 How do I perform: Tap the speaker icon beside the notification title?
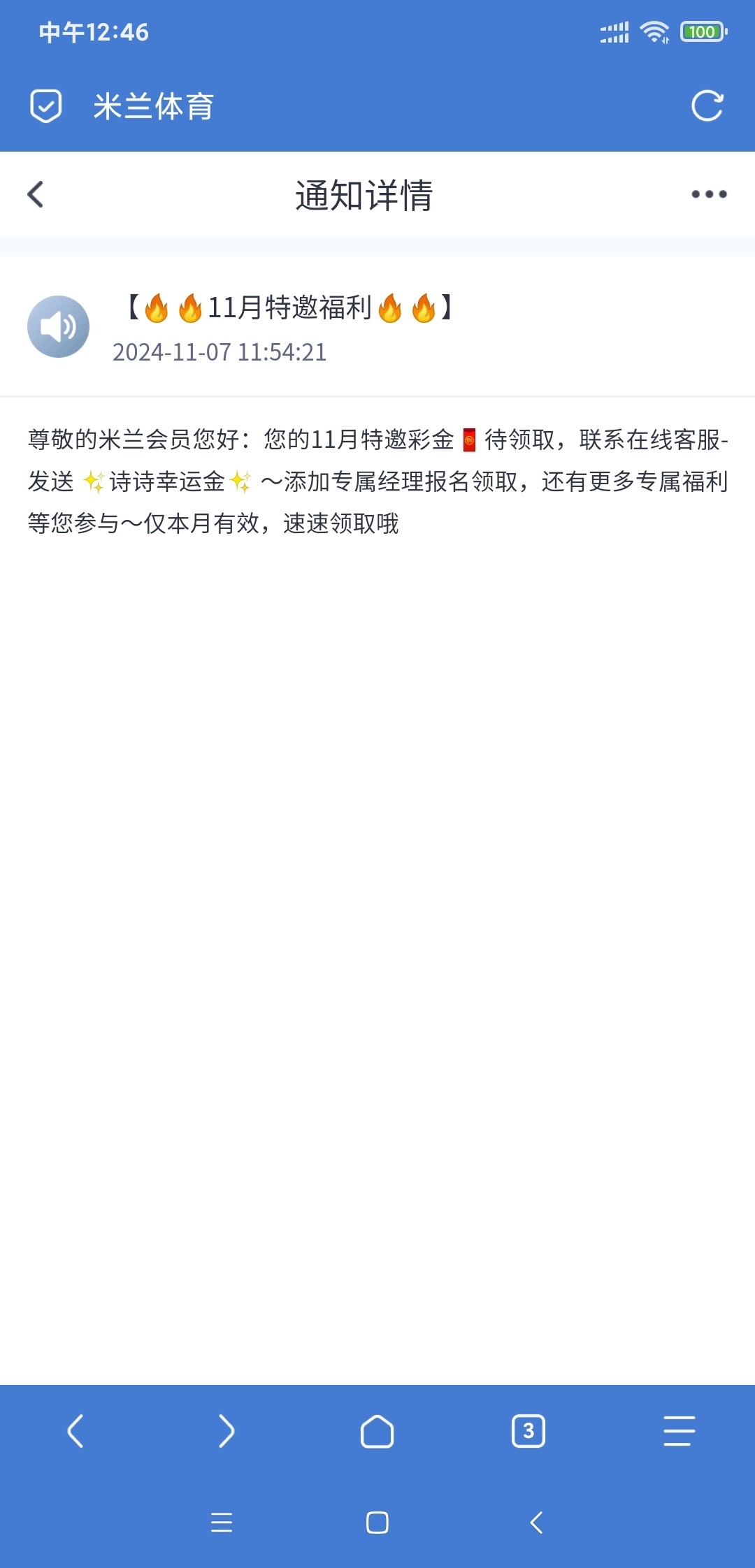coord(58,326)
